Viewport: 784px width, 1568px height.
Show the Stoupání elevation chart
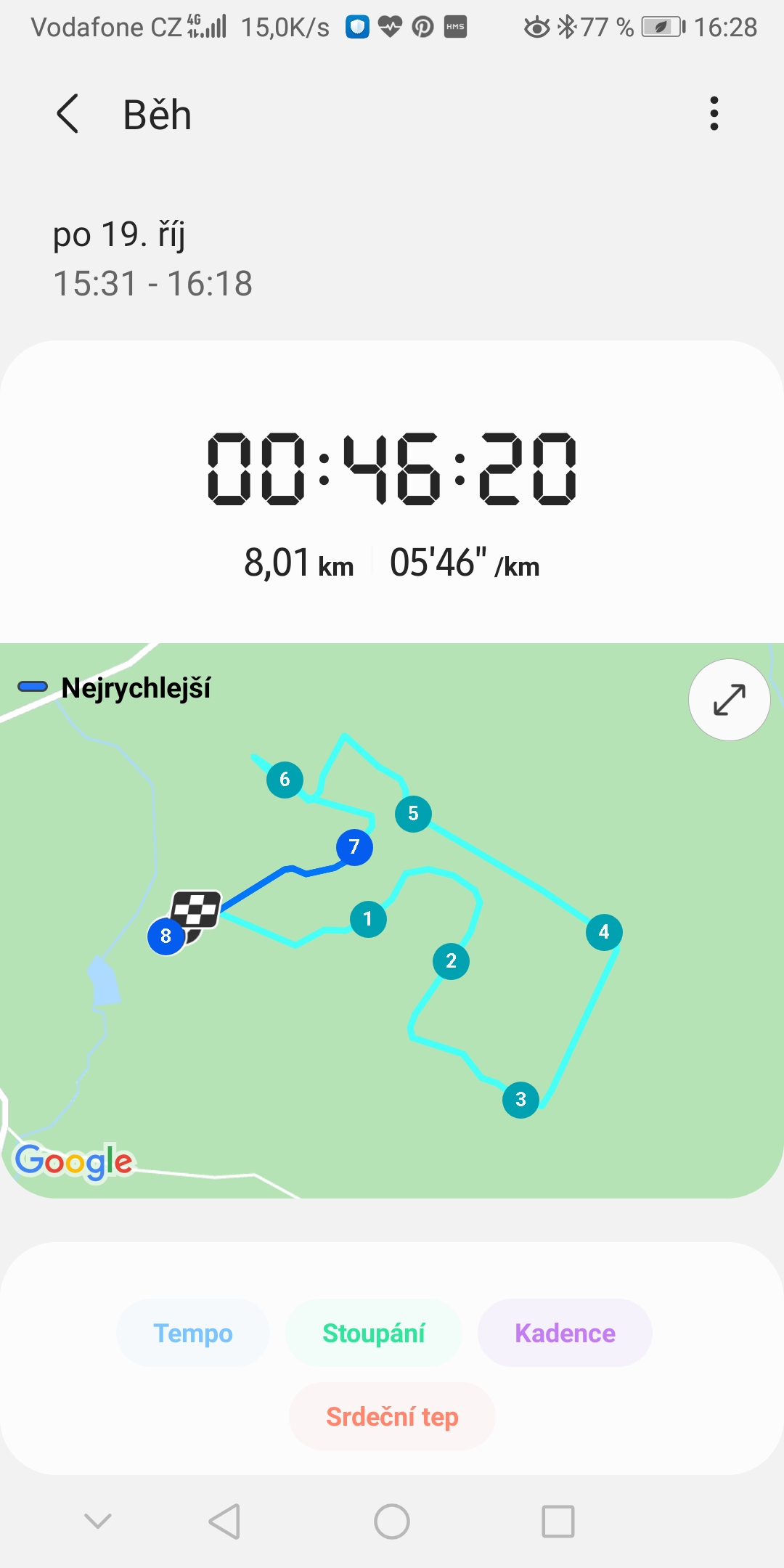pos(374,1333)
